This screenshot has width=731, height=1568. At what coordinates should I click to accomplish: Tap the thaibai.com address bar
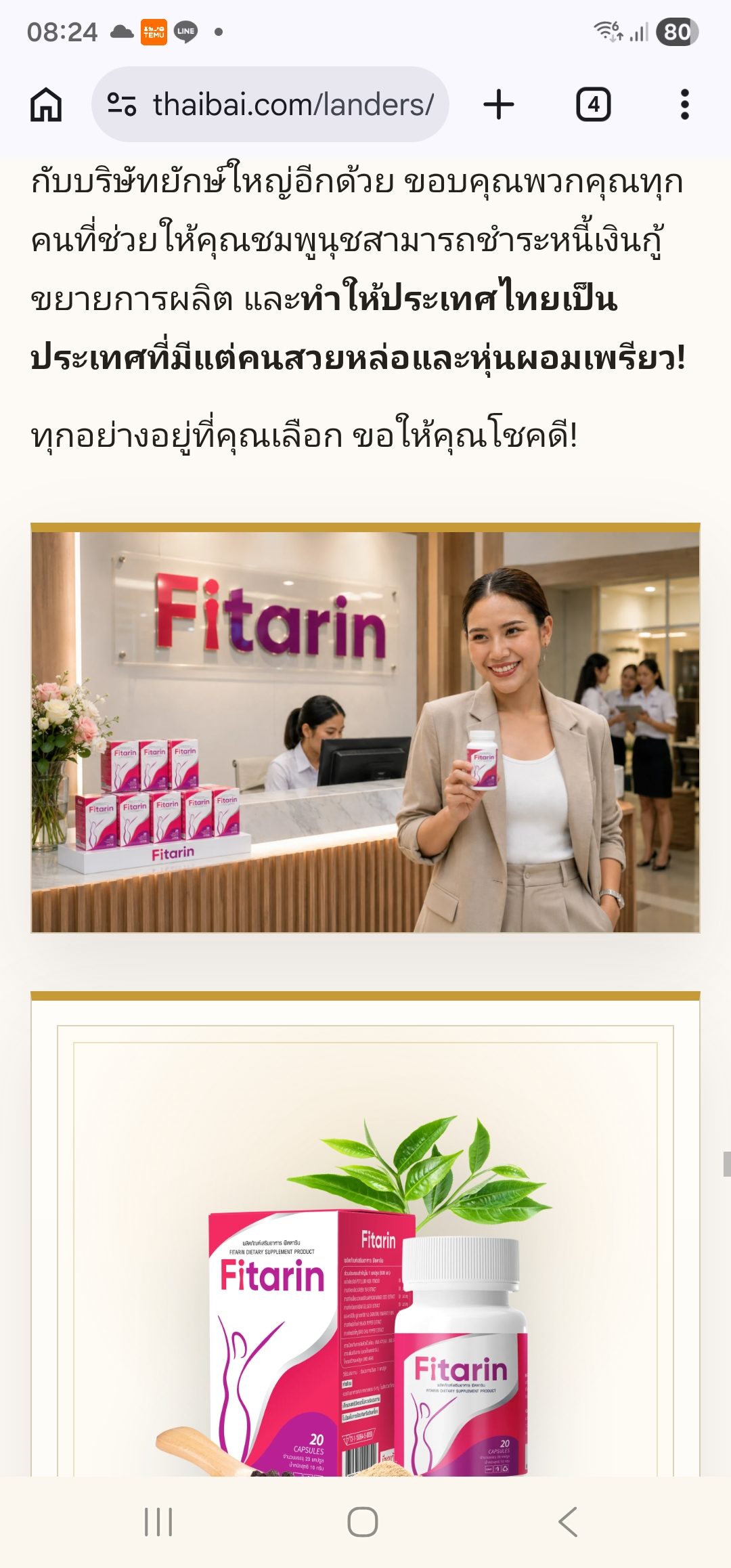(270, 104)
